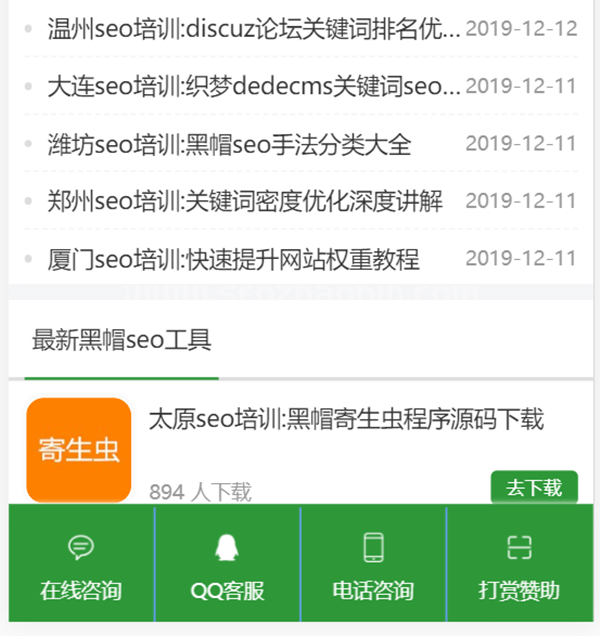Open 温州seo培训 discuz论坛 article
The height and width of the screenshot is (636, 600).
254,28
